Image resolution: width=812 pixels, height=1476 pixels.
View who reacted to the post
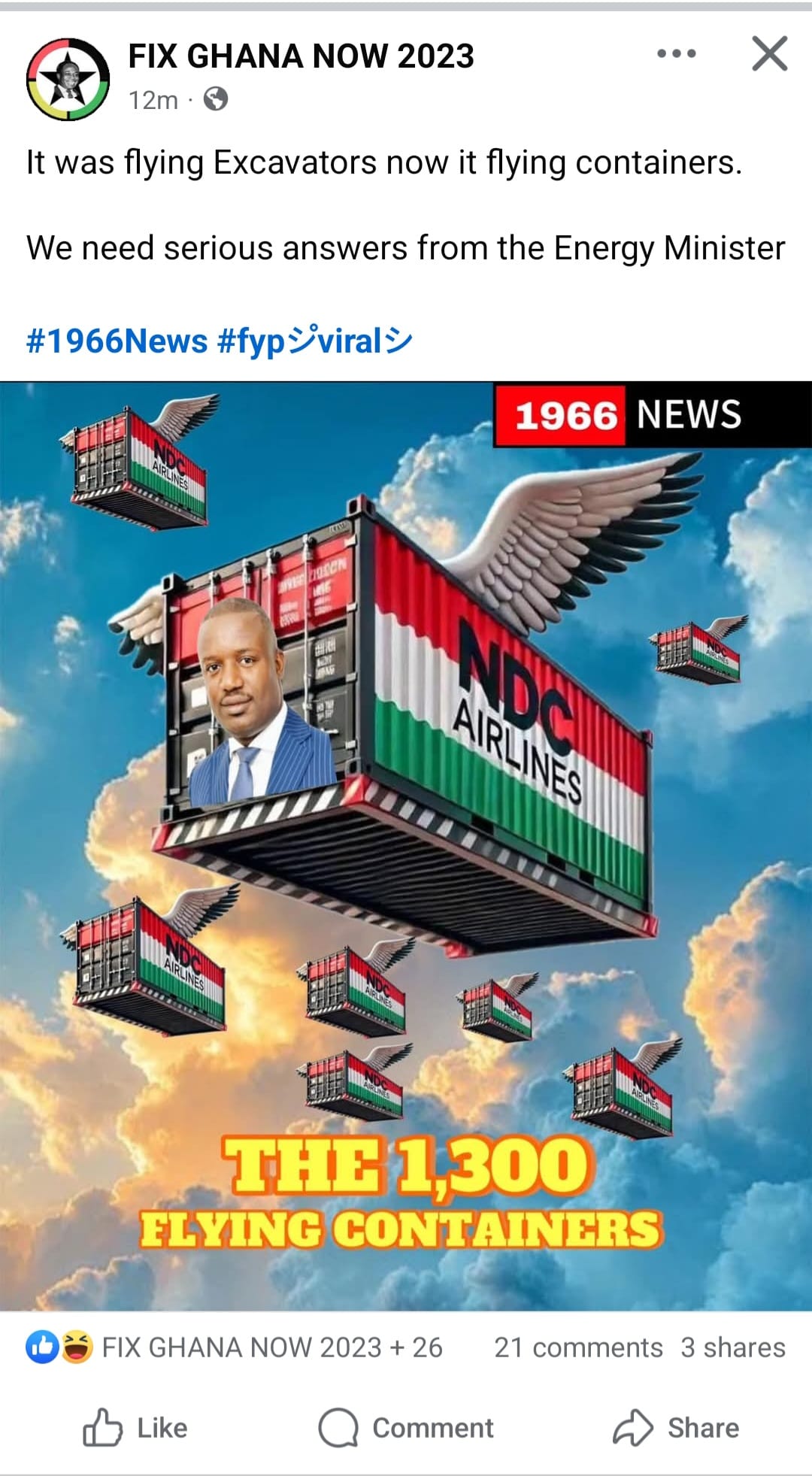point(235,1347)
